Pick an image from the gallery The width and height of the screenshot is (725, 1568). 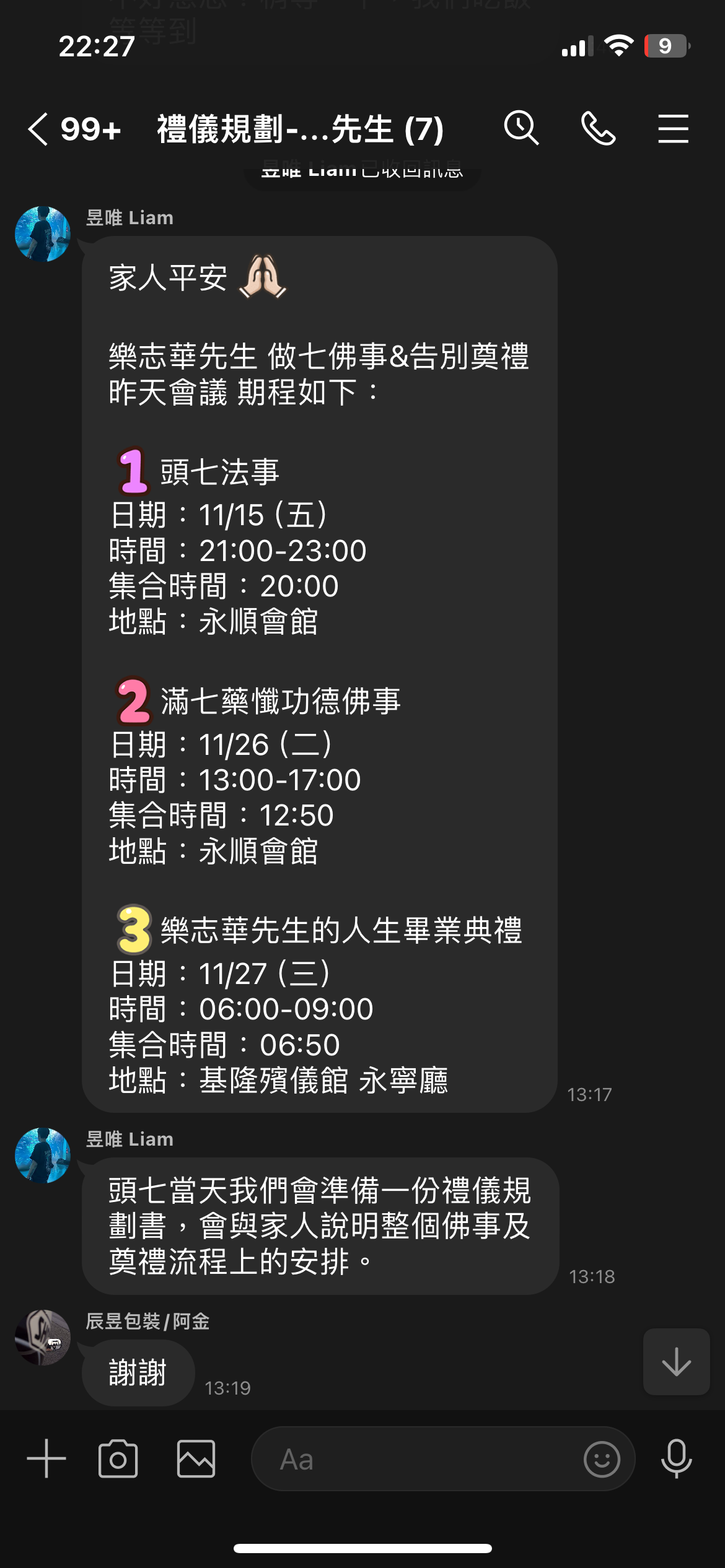196,1458
